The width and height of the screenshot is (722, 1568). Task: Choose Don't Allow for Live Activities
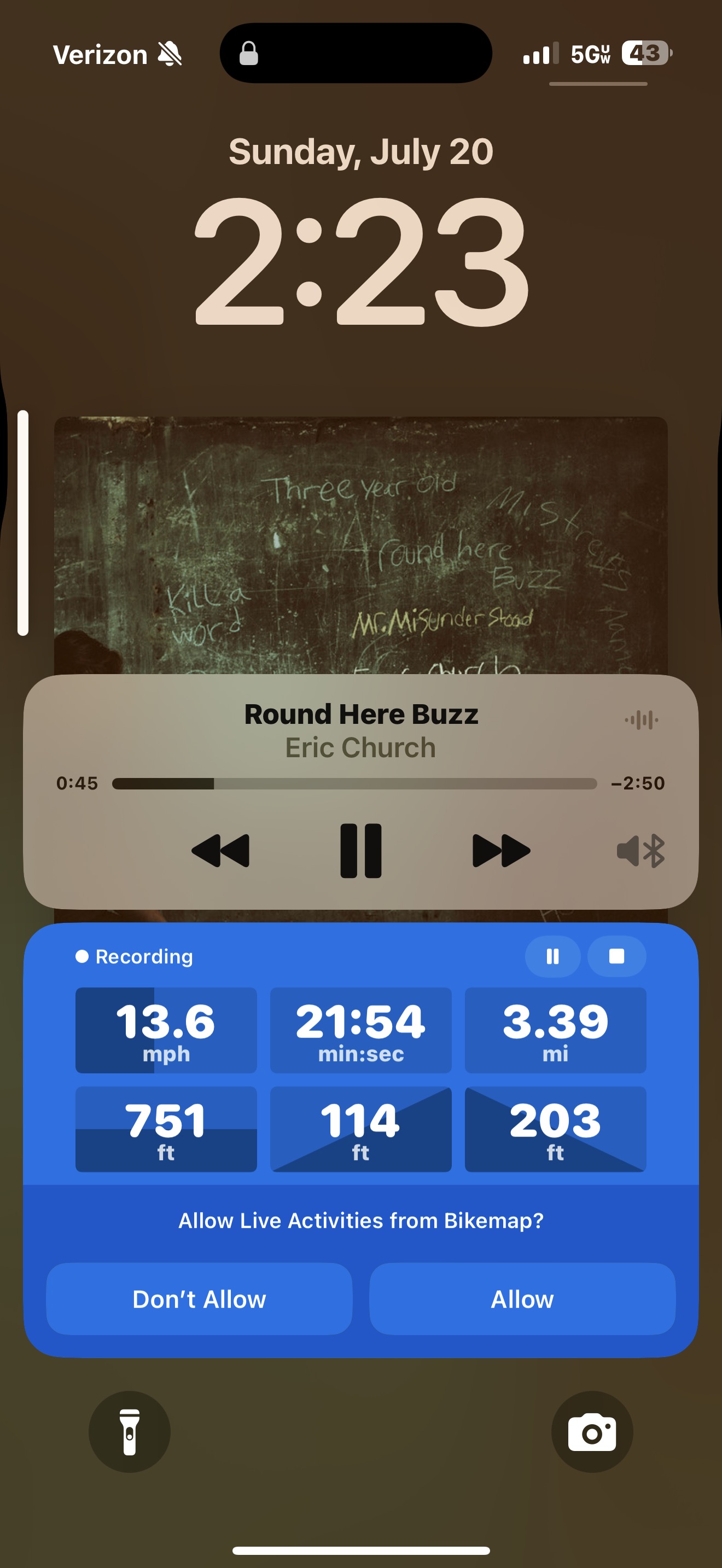click(x=199, y=1299)
